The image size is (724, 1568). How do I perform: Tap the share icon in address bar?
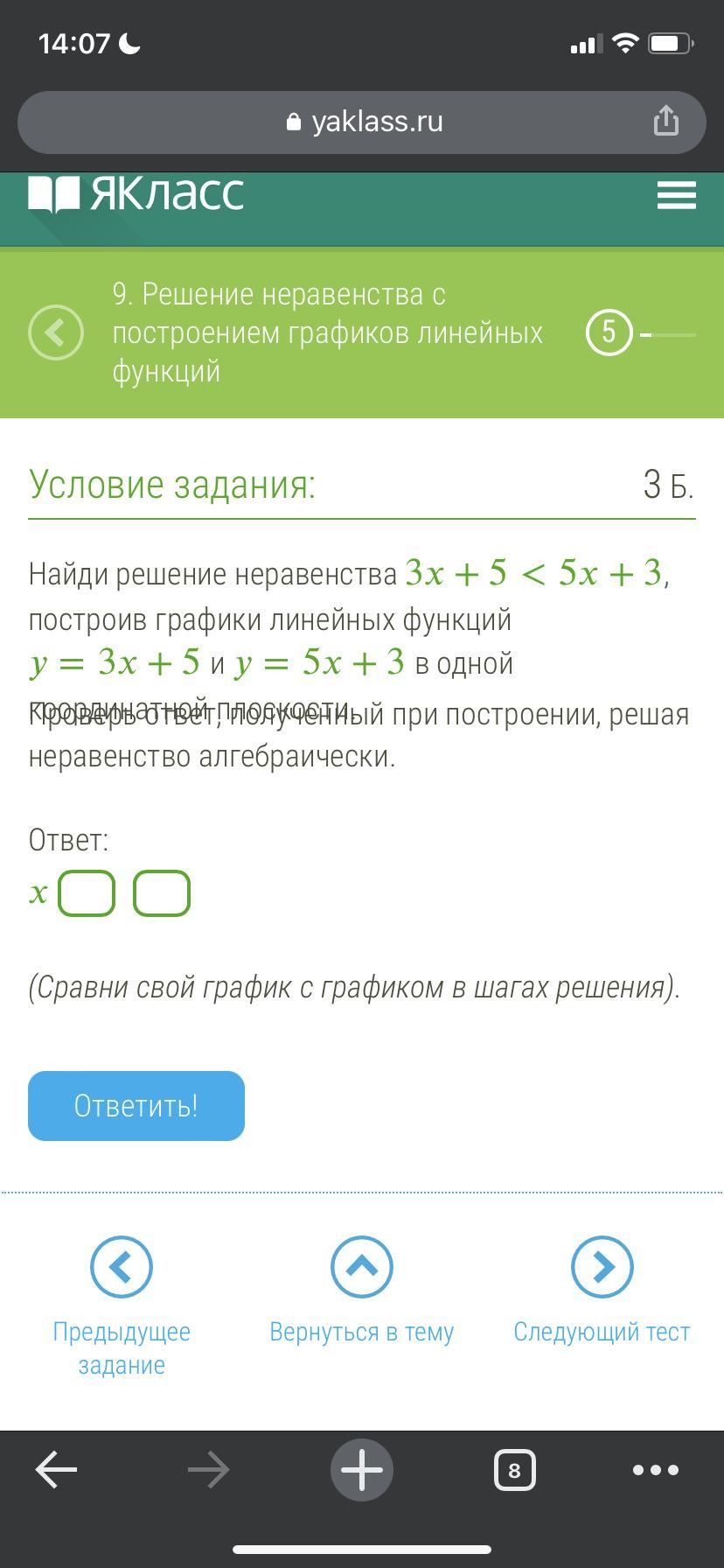pyautogui.click(x=666, y=121)
